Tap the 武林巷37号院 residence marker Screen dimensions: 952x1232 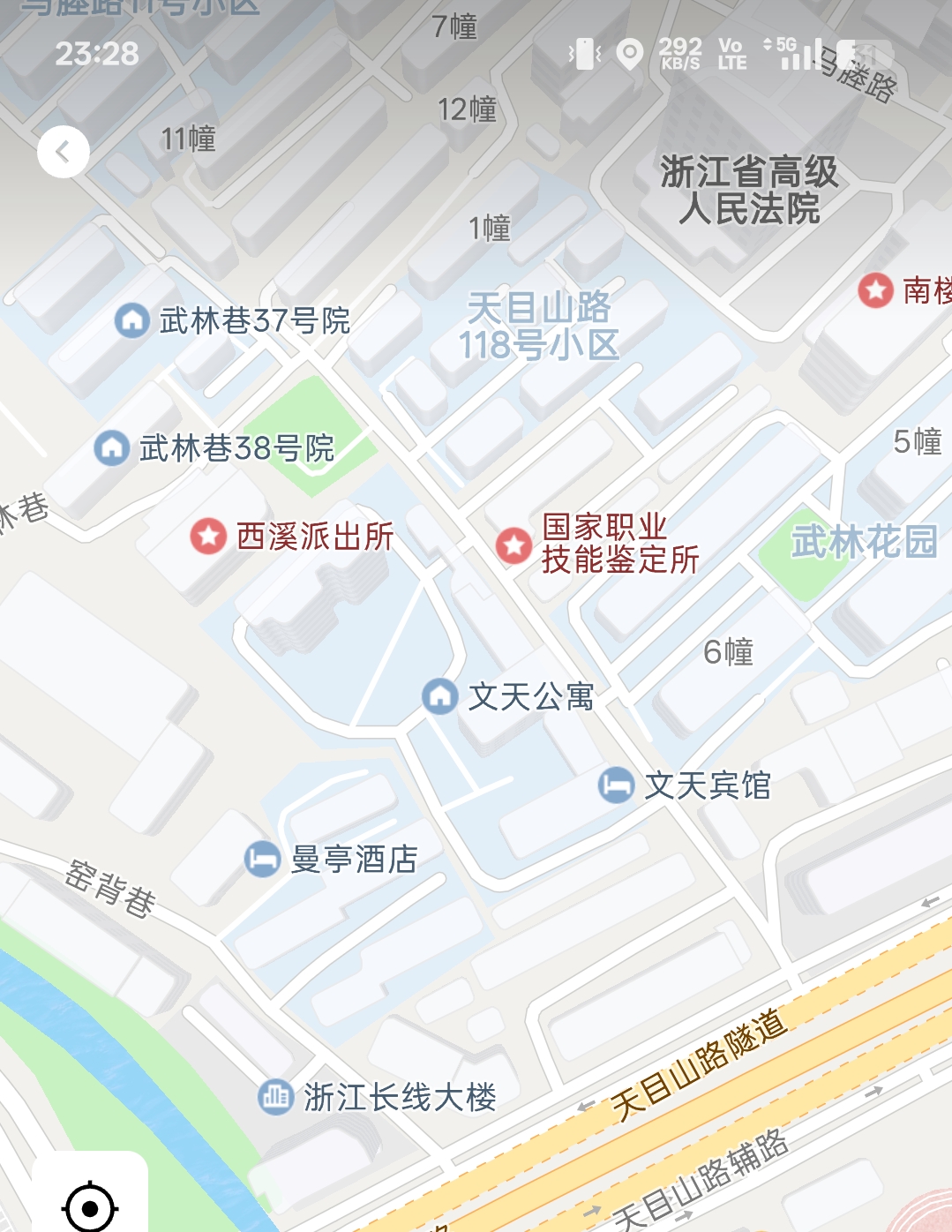132,320
